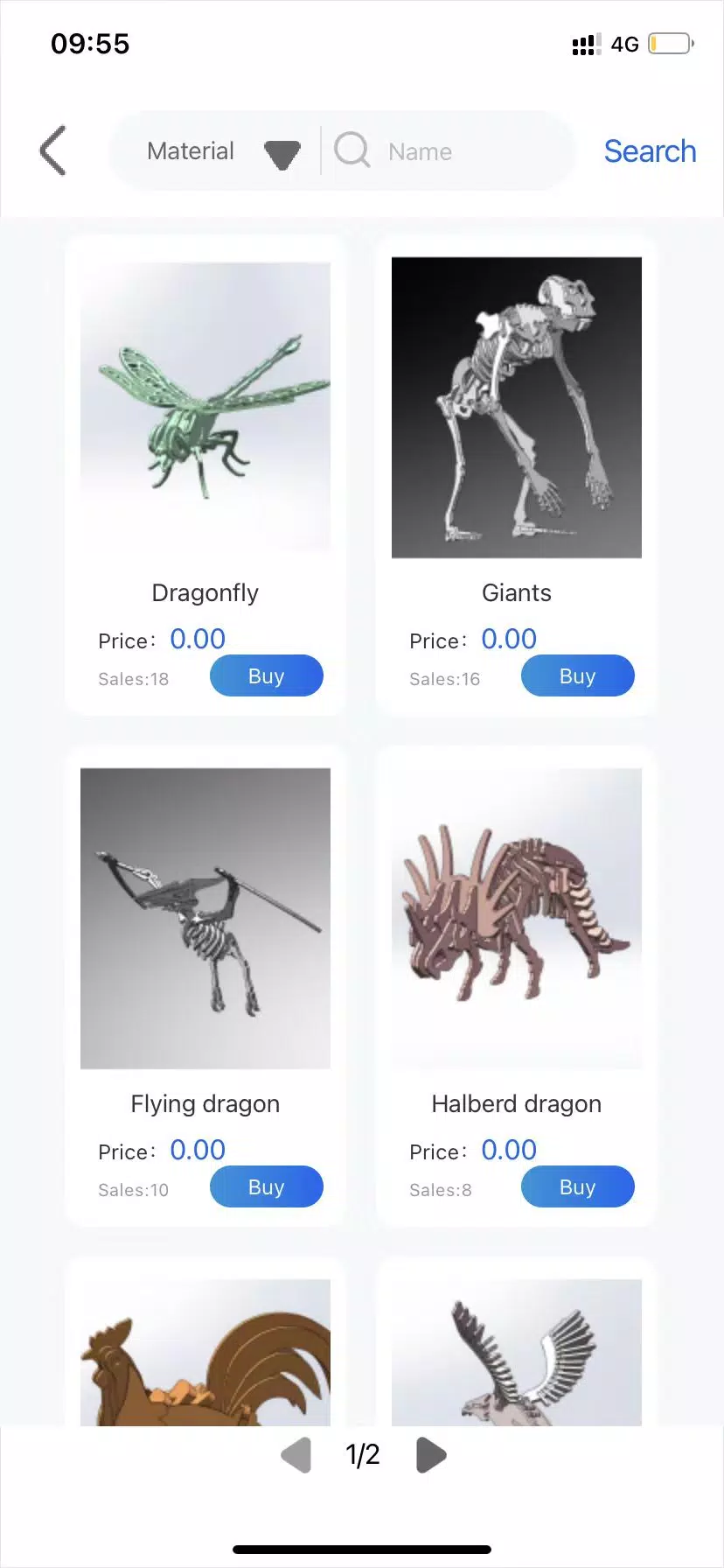Viewport: 724px width, 1568px height.
Task: Buy the Giants model
Action: (578, 676)
